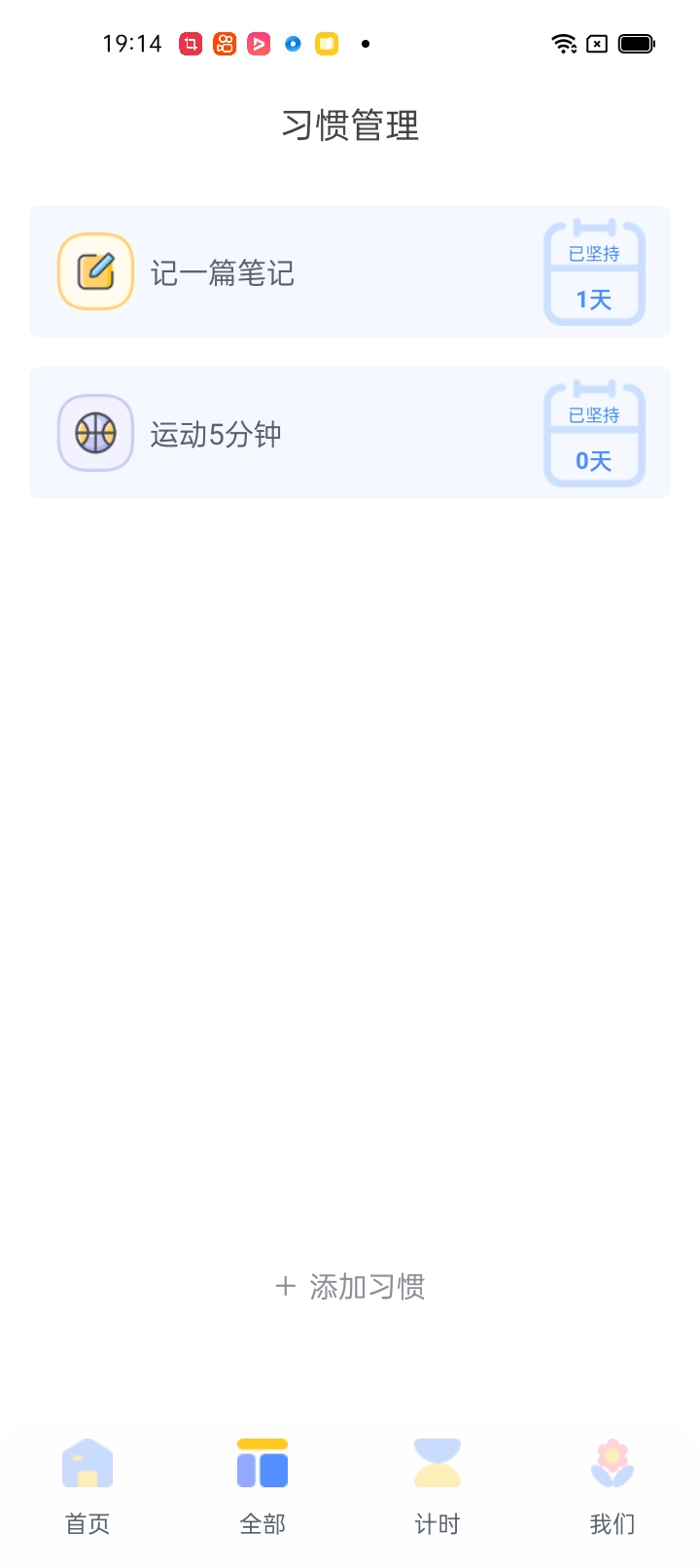Open the flower icon for 我们
The height and width of the screenshot is (1568, 700).
[x=611, y=1461]
